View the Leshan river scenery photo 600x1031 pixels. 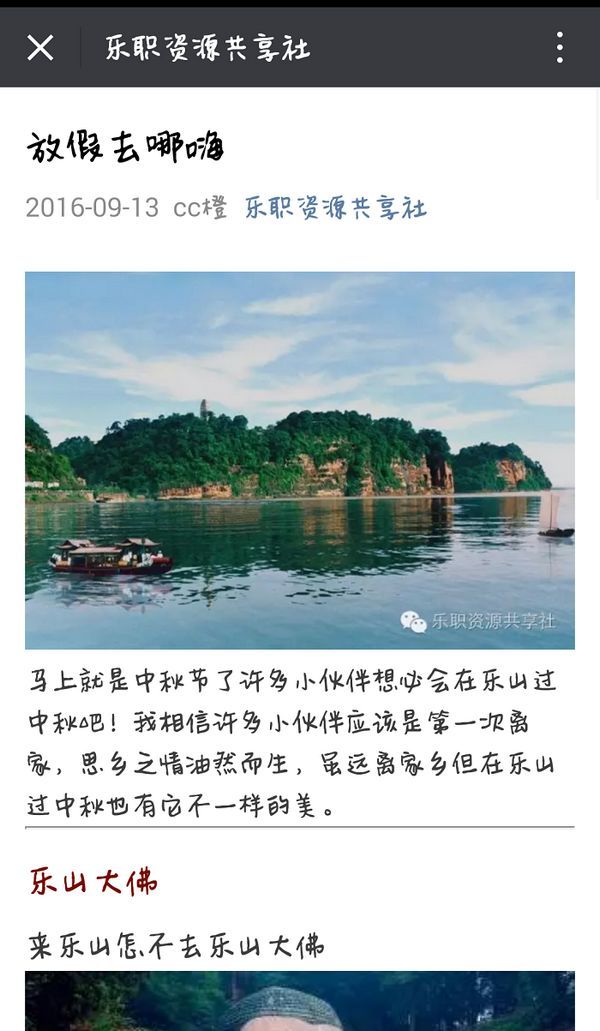click(300, 460)
